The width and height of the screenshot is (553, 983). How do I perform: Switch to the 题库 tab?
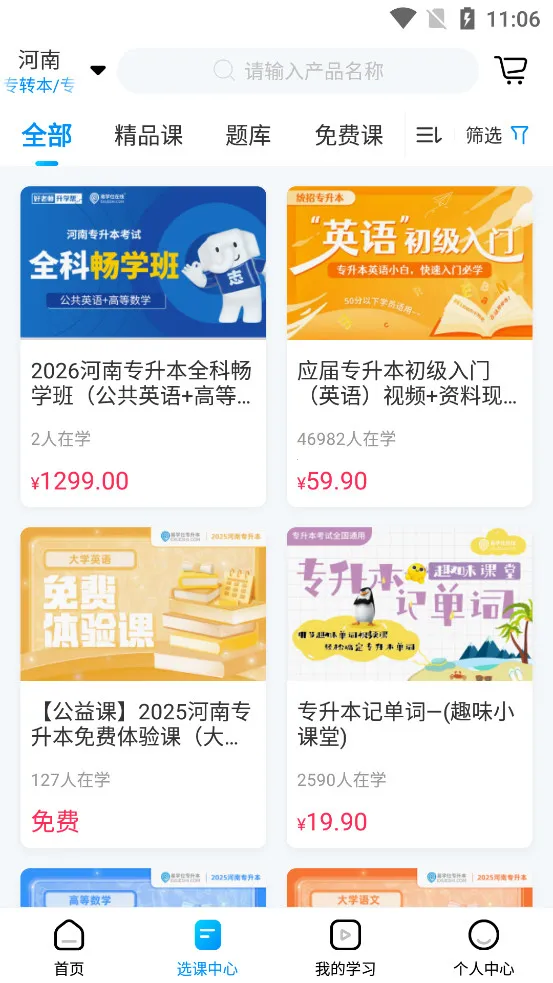248,135
